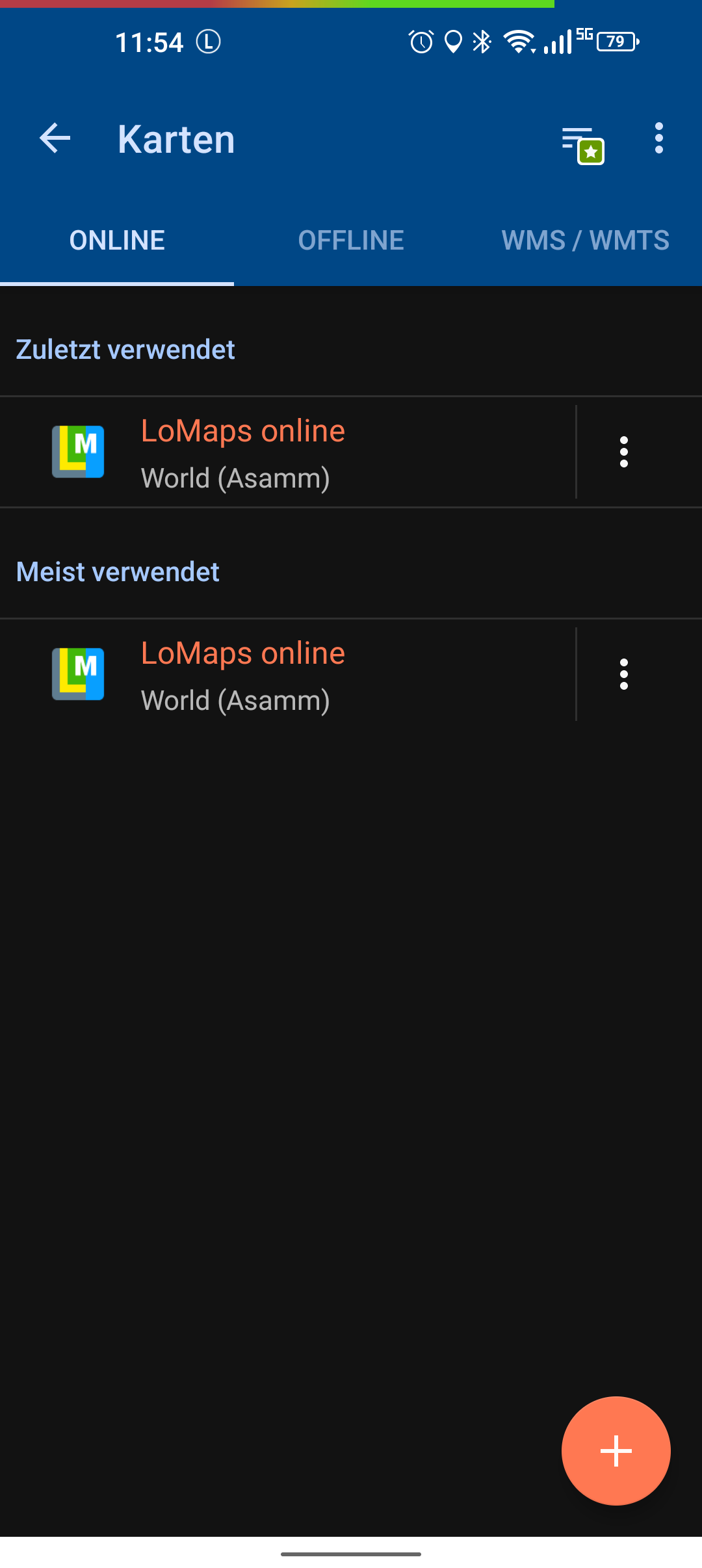Image resolution: width=702 pixels, height=1568 pixels.
Task: Go back from the Karten screen
Action: point(55,138)
